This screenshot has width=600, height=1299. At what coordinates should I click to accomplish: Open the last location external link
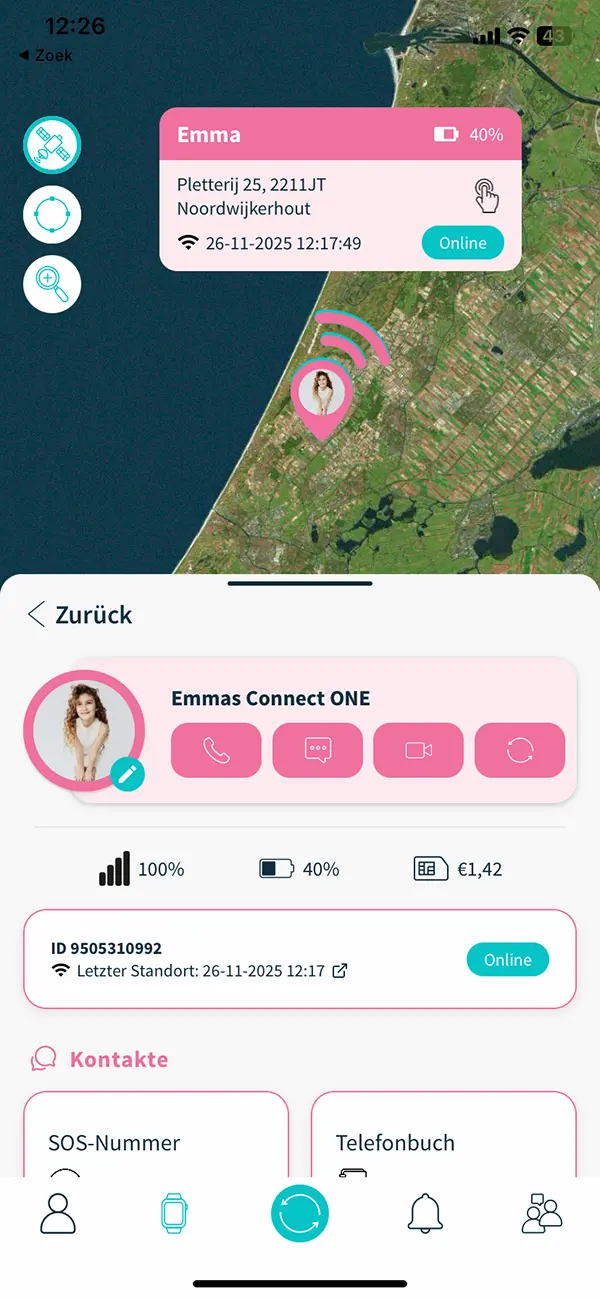pyautogui.click(x=340, y=970)
